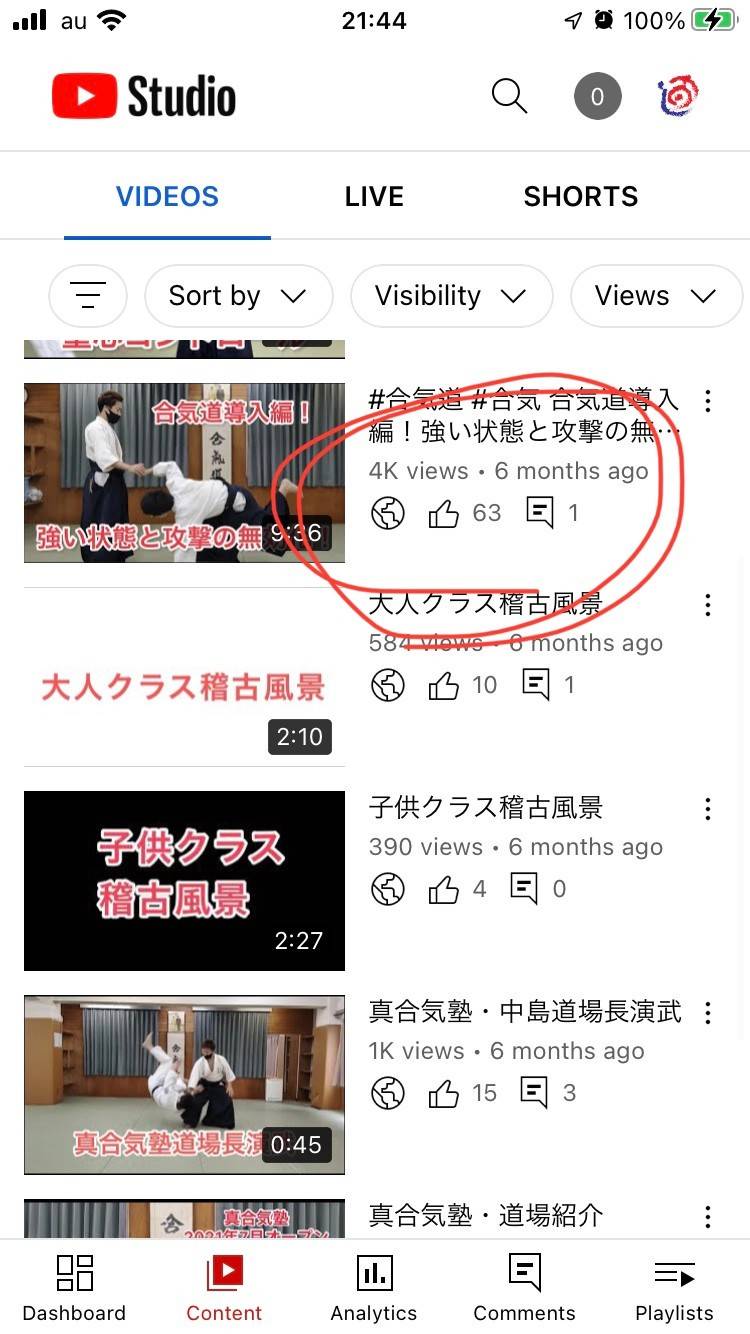Switch to the LIVE tab

coord(374,196)
